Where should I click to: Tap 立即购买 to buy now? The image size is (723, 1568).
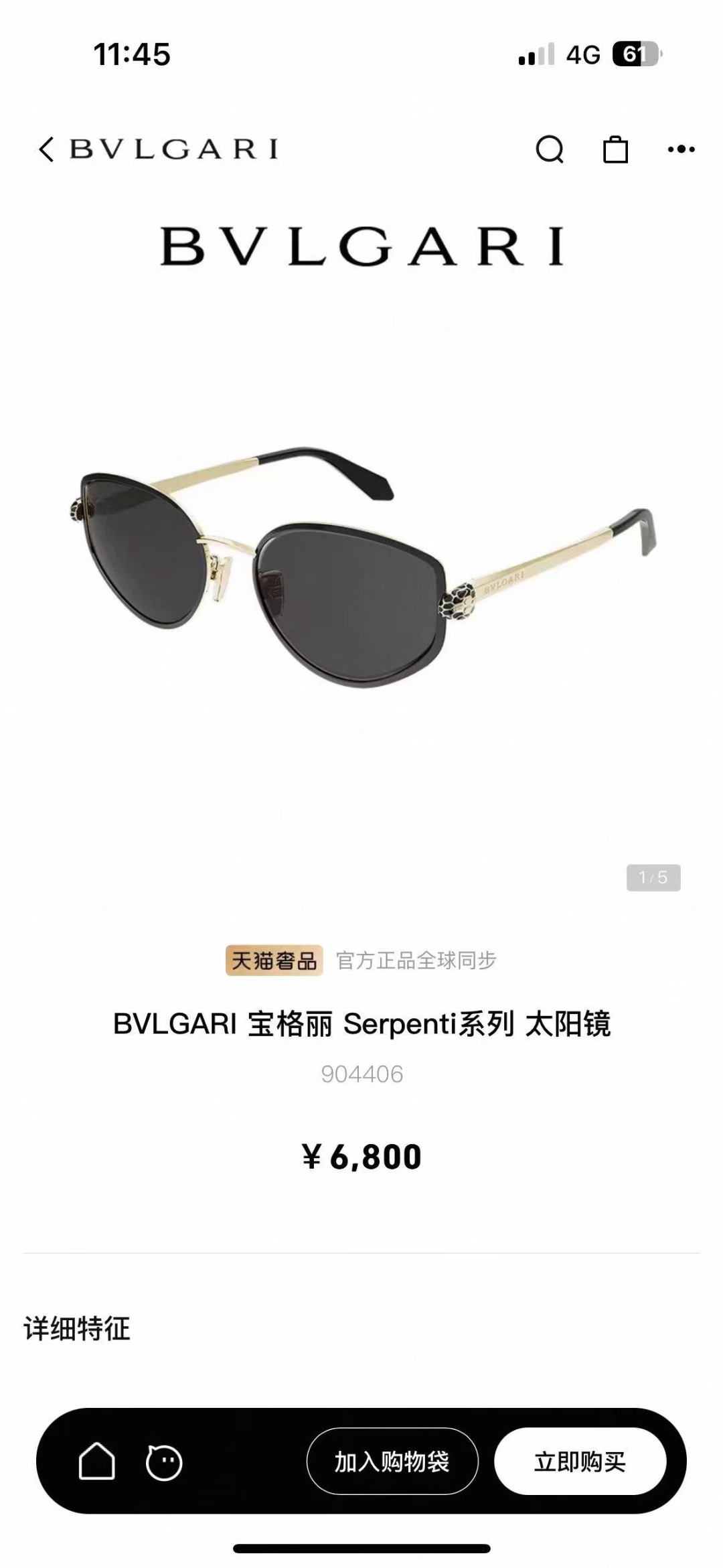pos(580,1461)
